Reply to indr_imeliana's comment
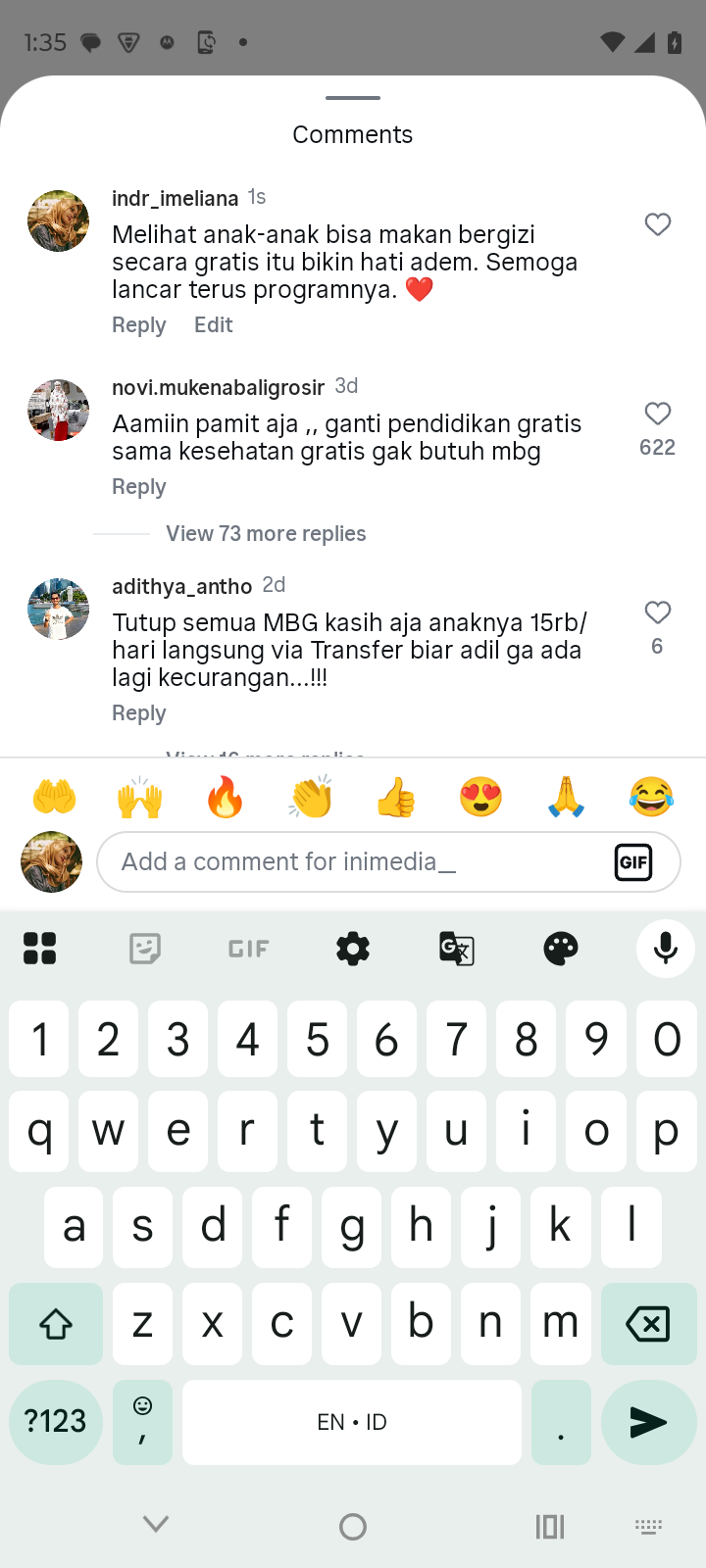Screen dimensions: 706x1568 (x=139, y=325)
